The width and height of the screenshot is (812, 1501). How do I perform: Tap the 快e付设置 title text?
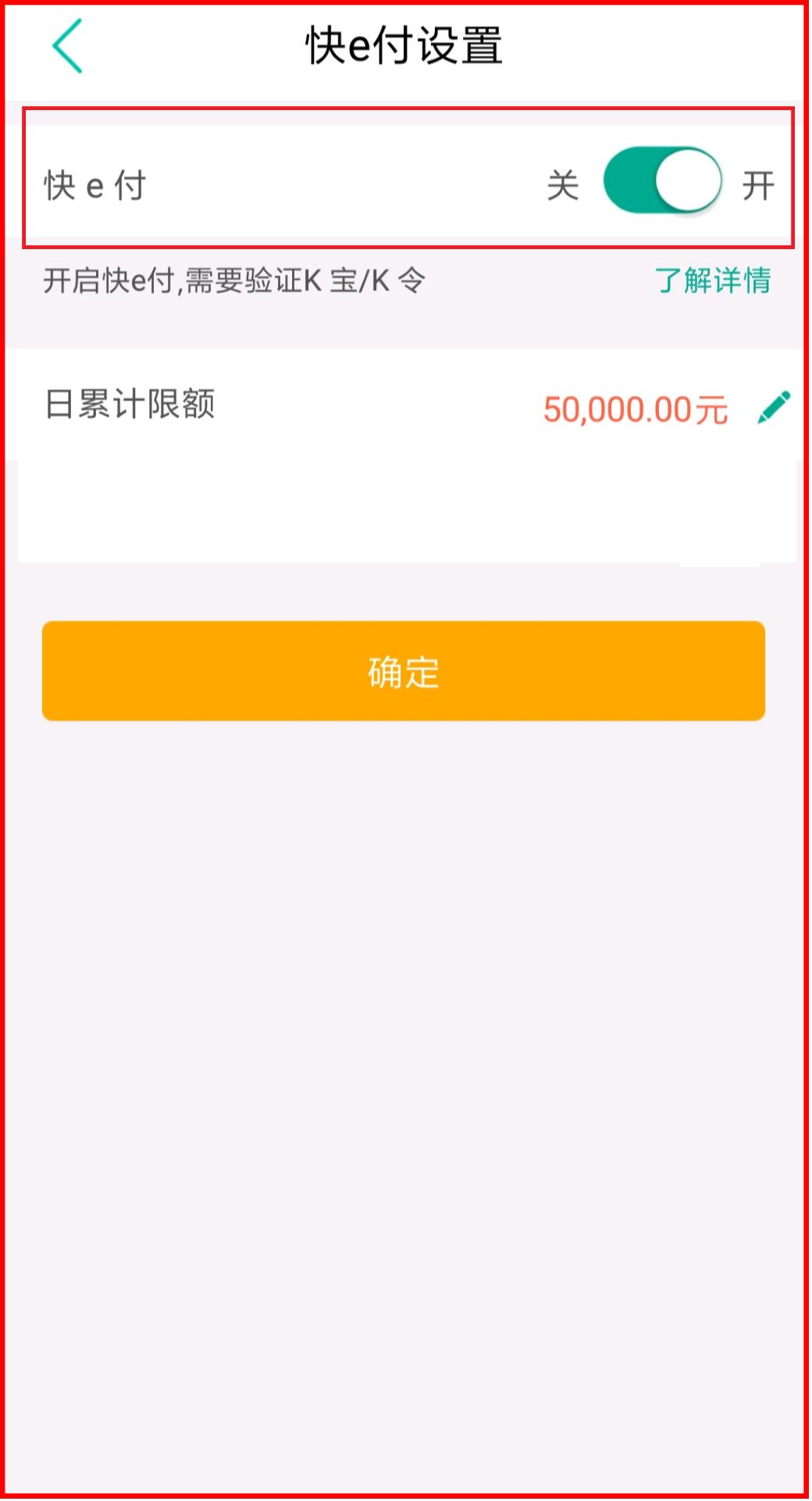click(x=406, y=43)
